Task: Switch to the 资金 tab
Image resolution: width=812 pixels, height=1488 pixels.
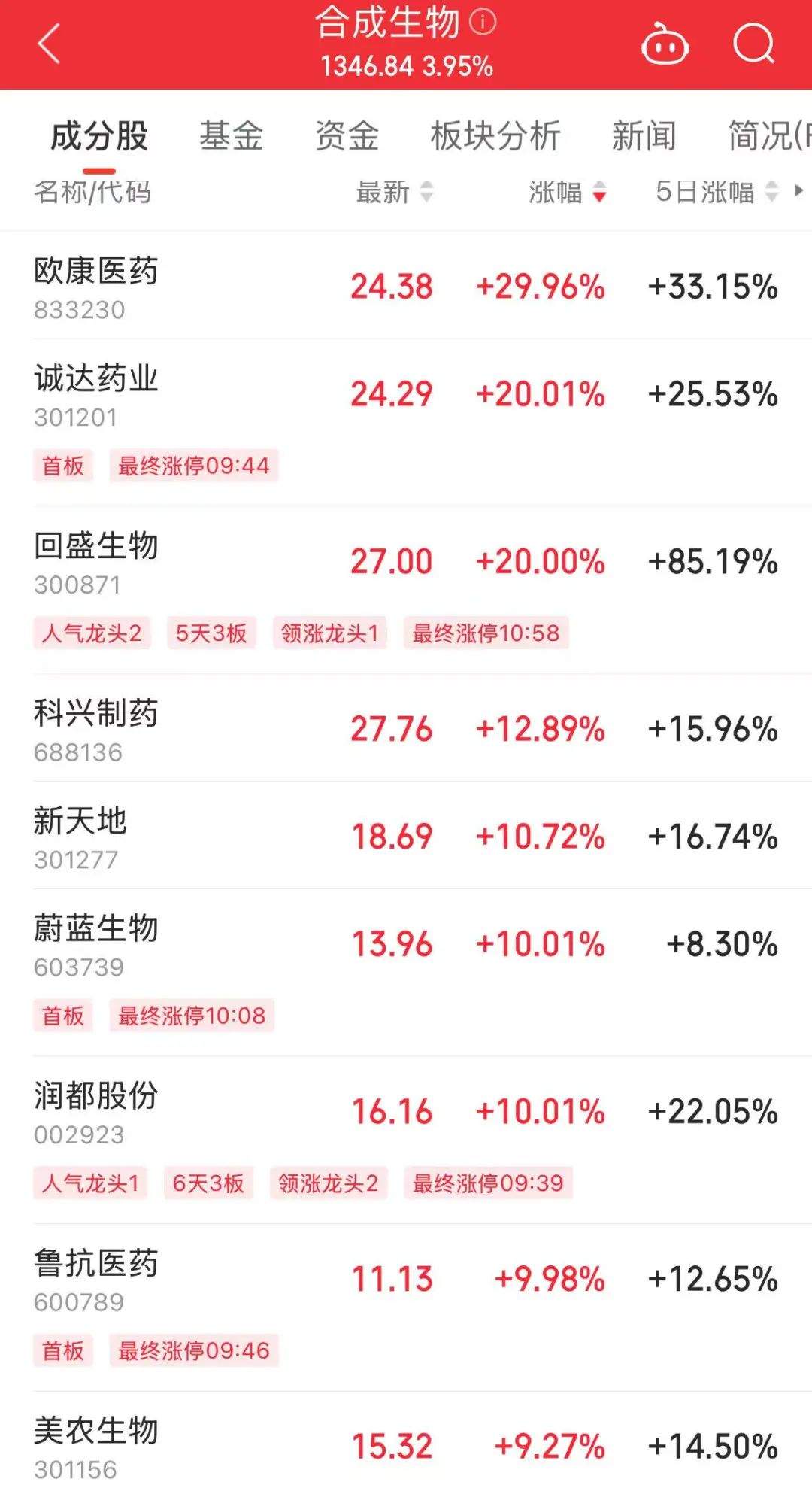Action: 347,136
